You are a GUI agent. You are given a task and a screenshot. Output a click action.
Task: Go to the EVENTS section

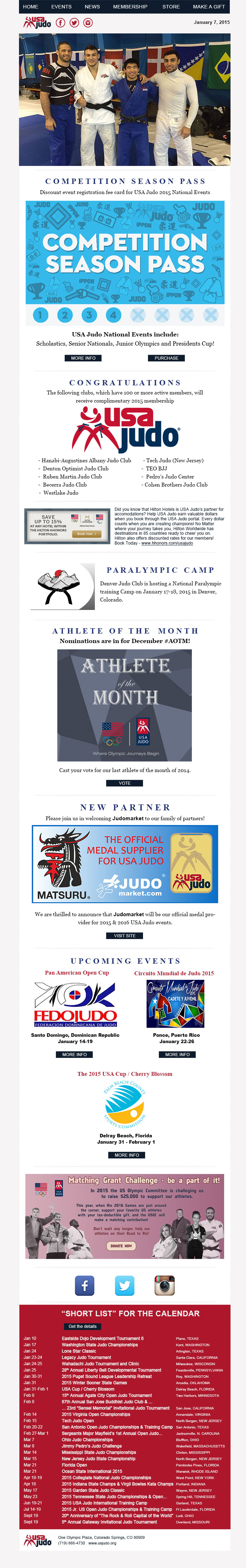coord(61,7)
